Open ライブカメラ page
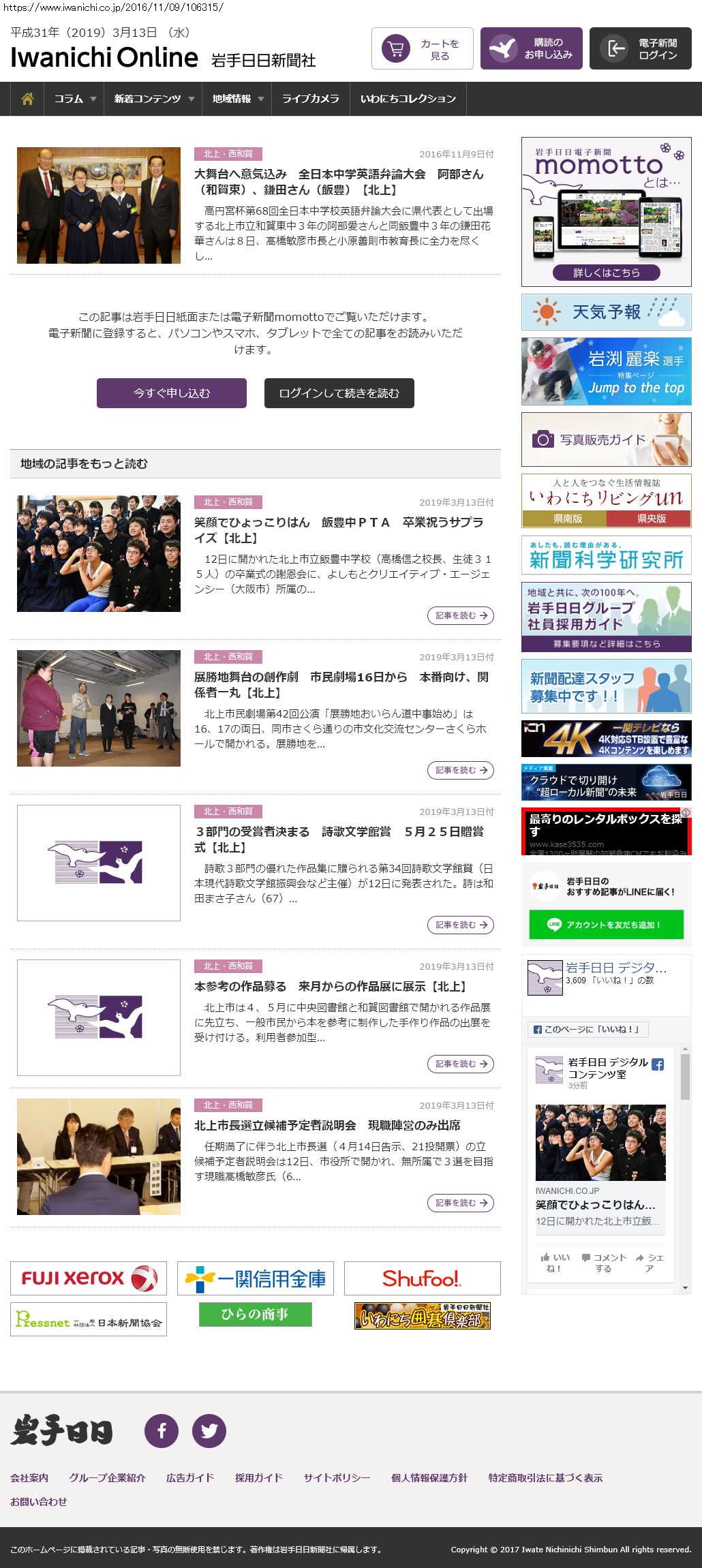This screenshot has height=1568, width=702. (311, 99)
